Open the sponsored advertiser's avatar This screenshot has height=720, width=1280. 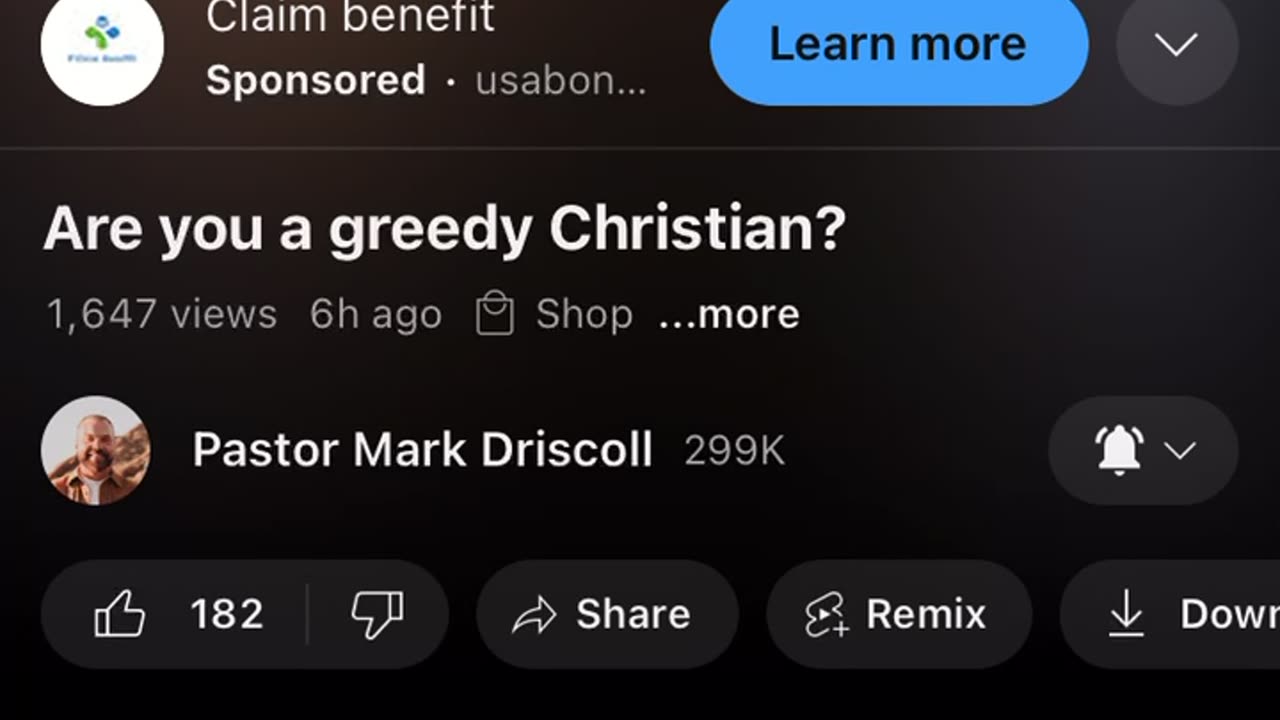102,46
